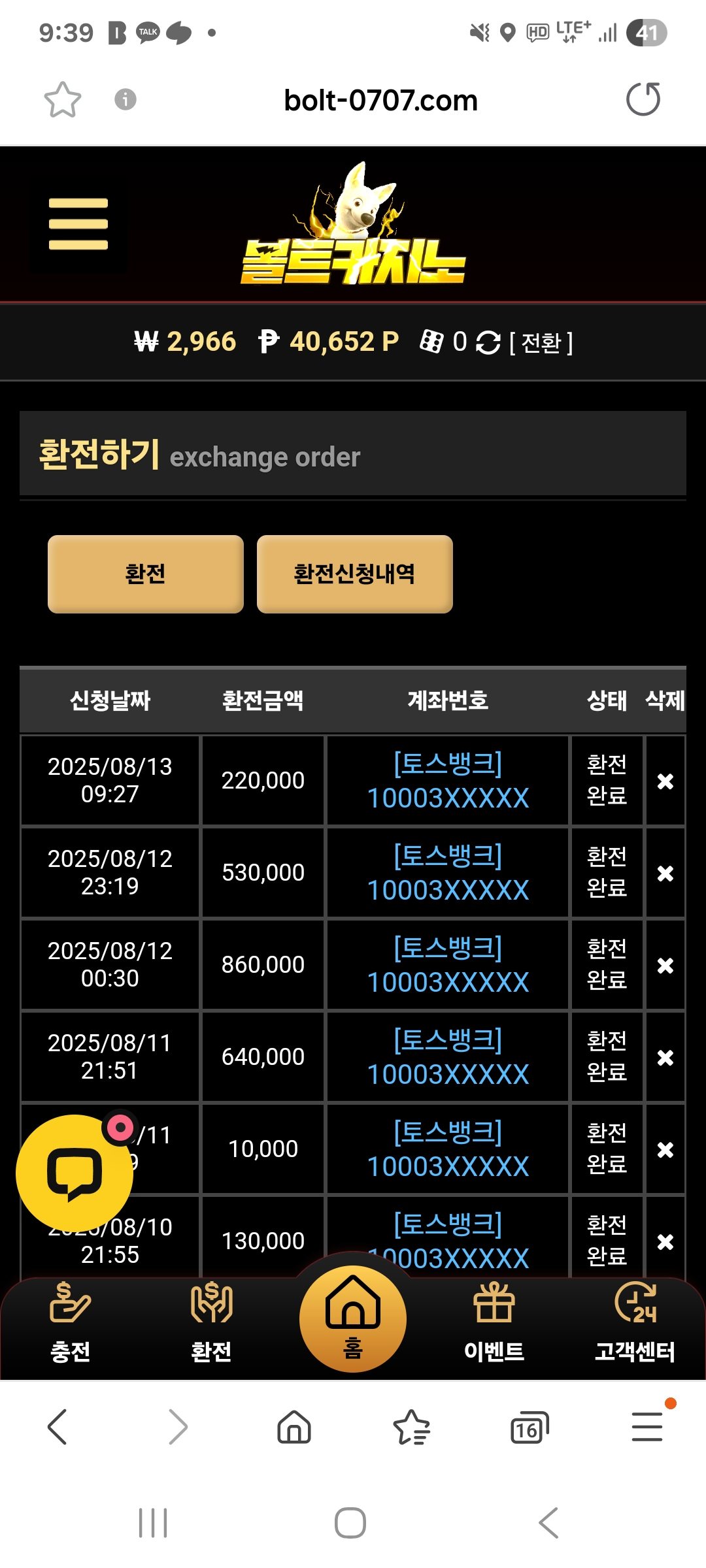Open the browser's three-line menu
The width and height of the screenshot is (706, 1568).
point(648,1426)
